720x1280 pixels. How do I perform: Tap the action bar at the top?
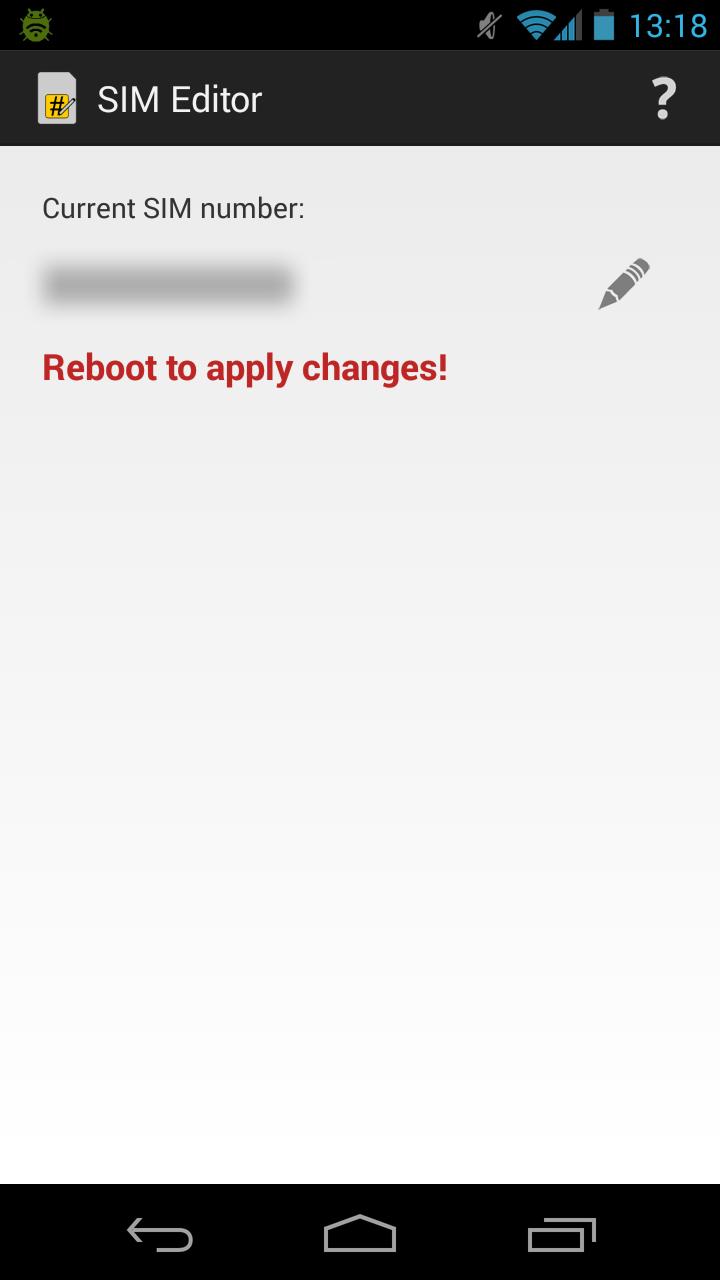point(360,97)
